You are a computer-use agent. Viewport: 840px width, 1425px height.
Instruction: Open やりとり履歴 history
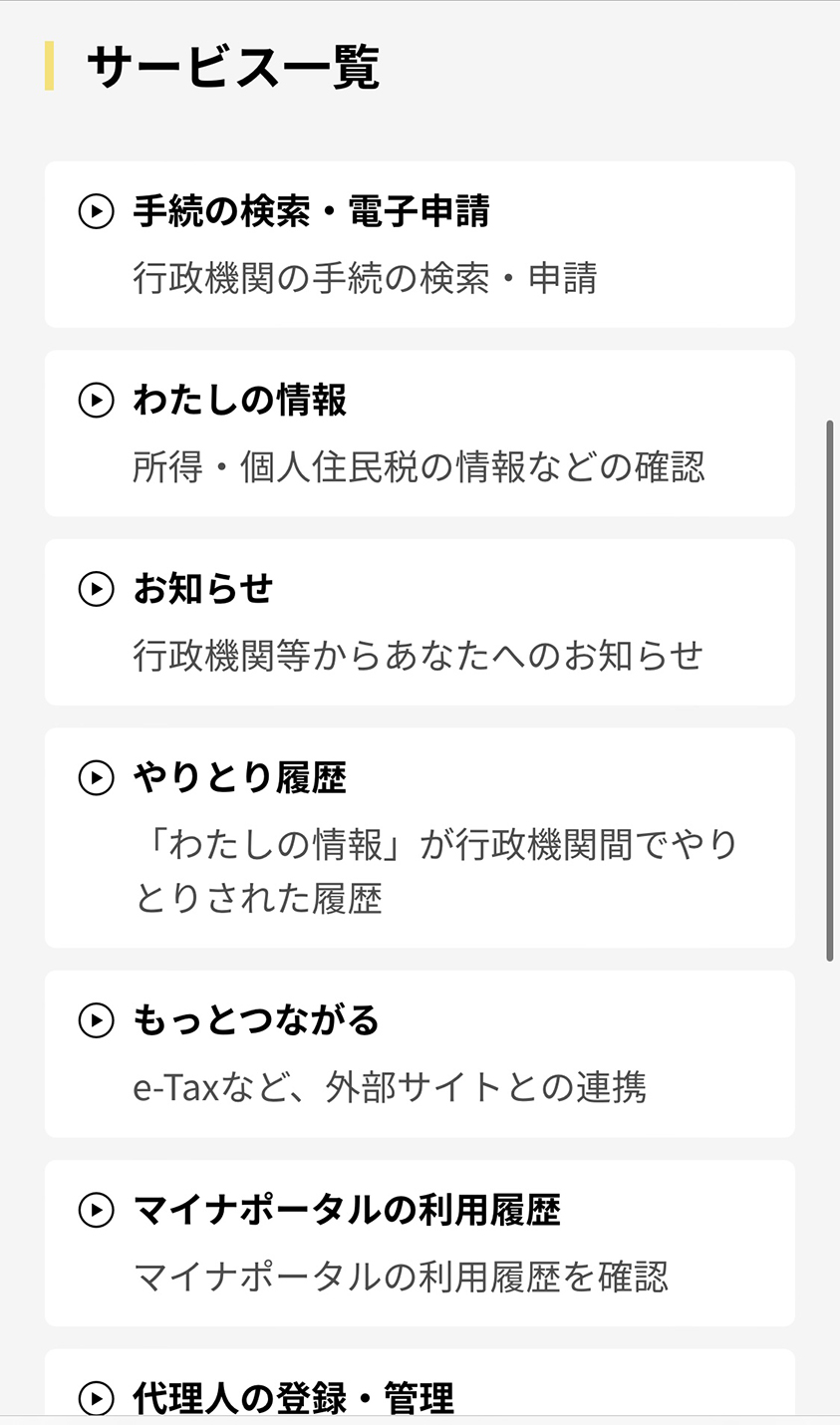[x=420, y=838]
